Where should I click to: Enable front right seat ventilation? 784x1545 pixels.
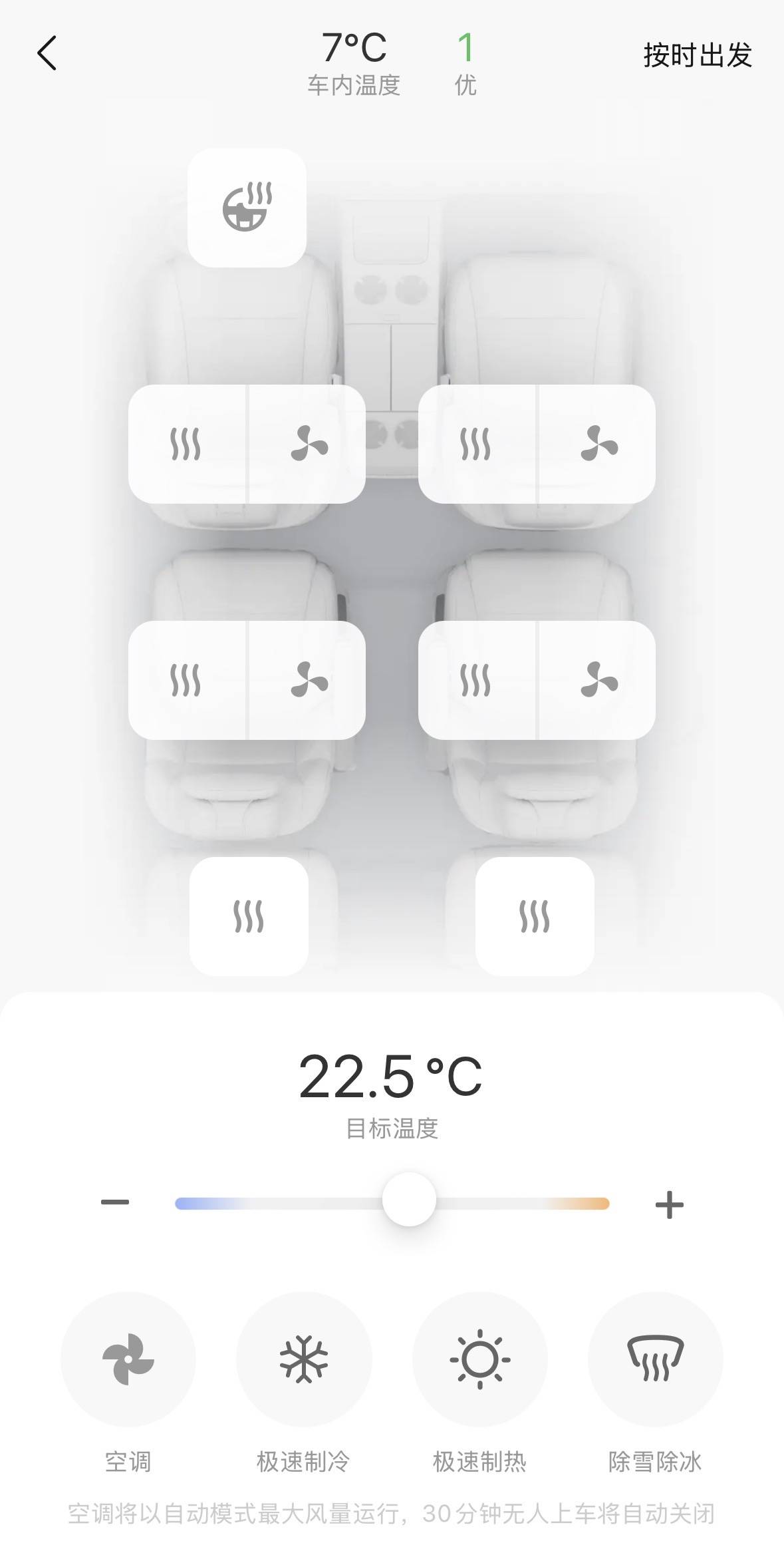(598, 444)
